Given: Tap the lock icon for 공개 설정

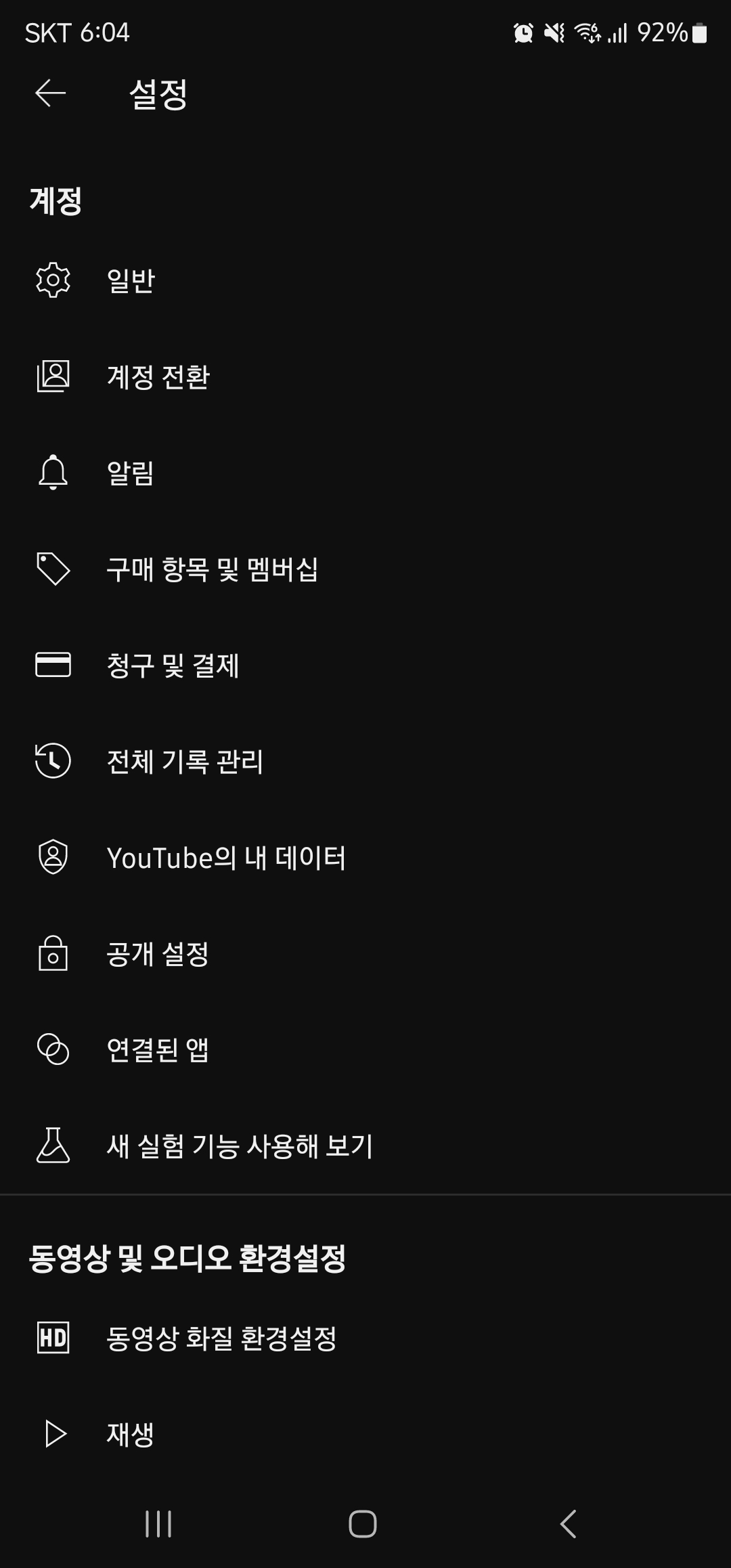Looking at the screenshot, I should tap(53, 955).
